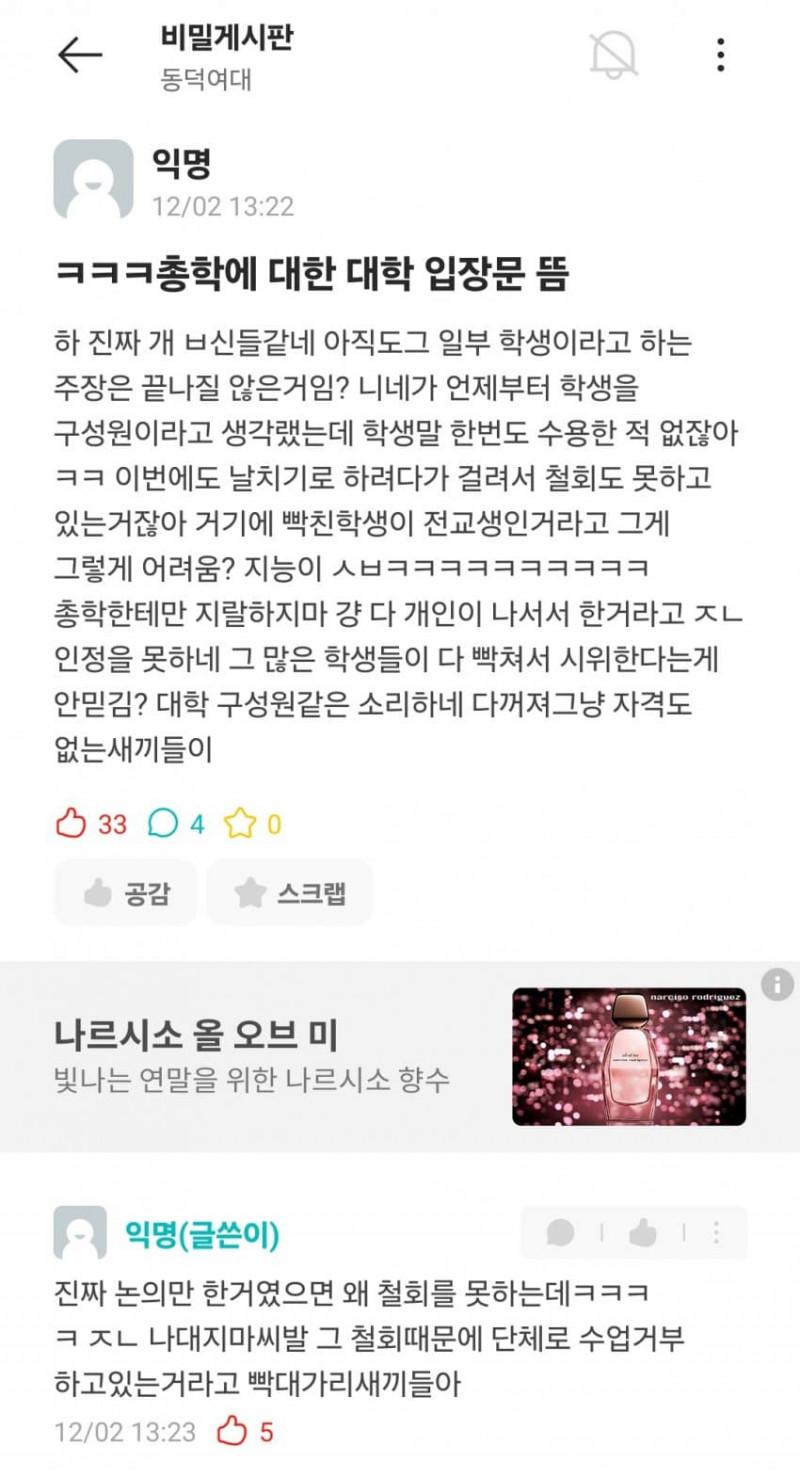The image size is (800, 1477).
Task: Open the ad info icon
Action: tap(777, 984)
